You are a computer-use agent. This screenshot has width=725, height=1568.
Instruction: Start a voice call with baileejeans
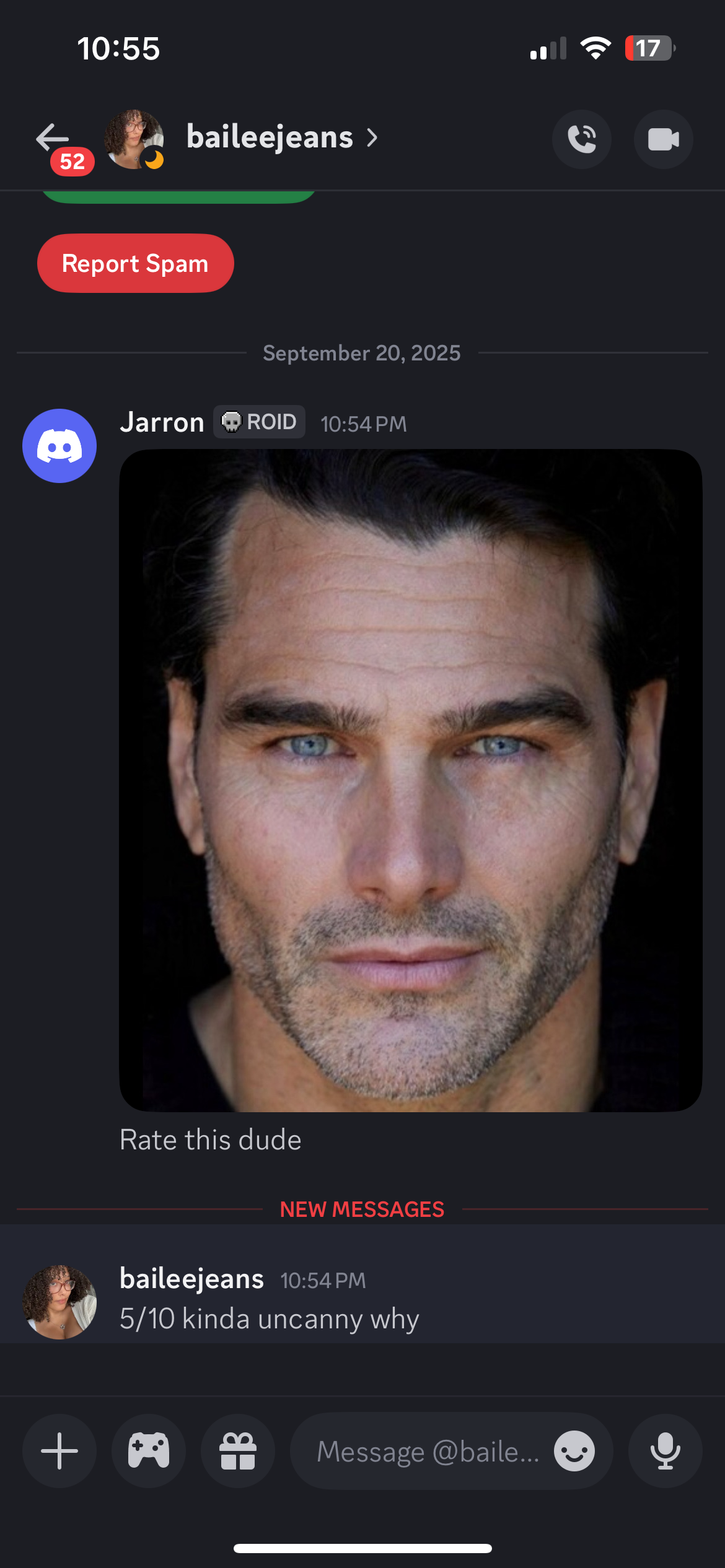pyautogui.click(x=581, y=139)
